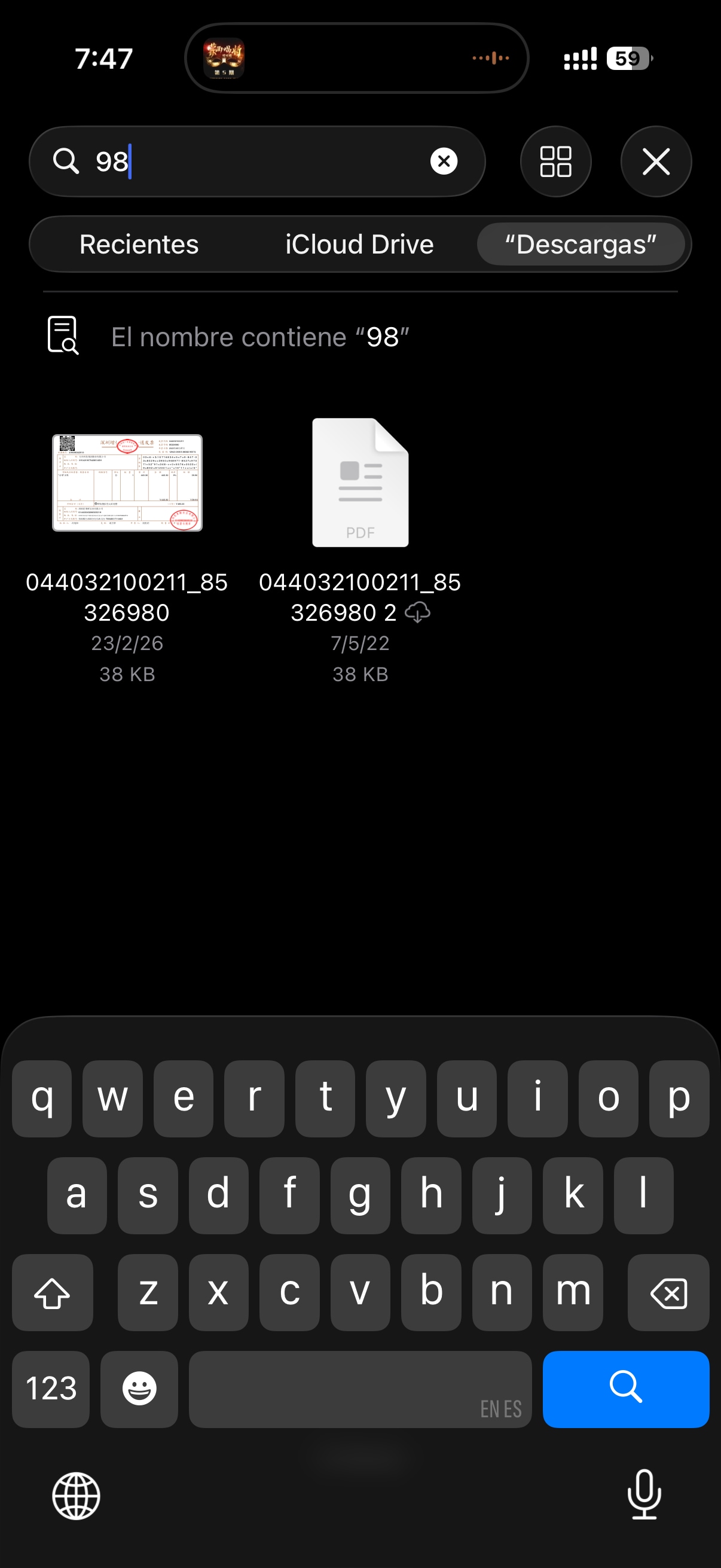Switch search scope to Recientes
The height and width of the screenshot is (1568, 721).
(139, 244)
